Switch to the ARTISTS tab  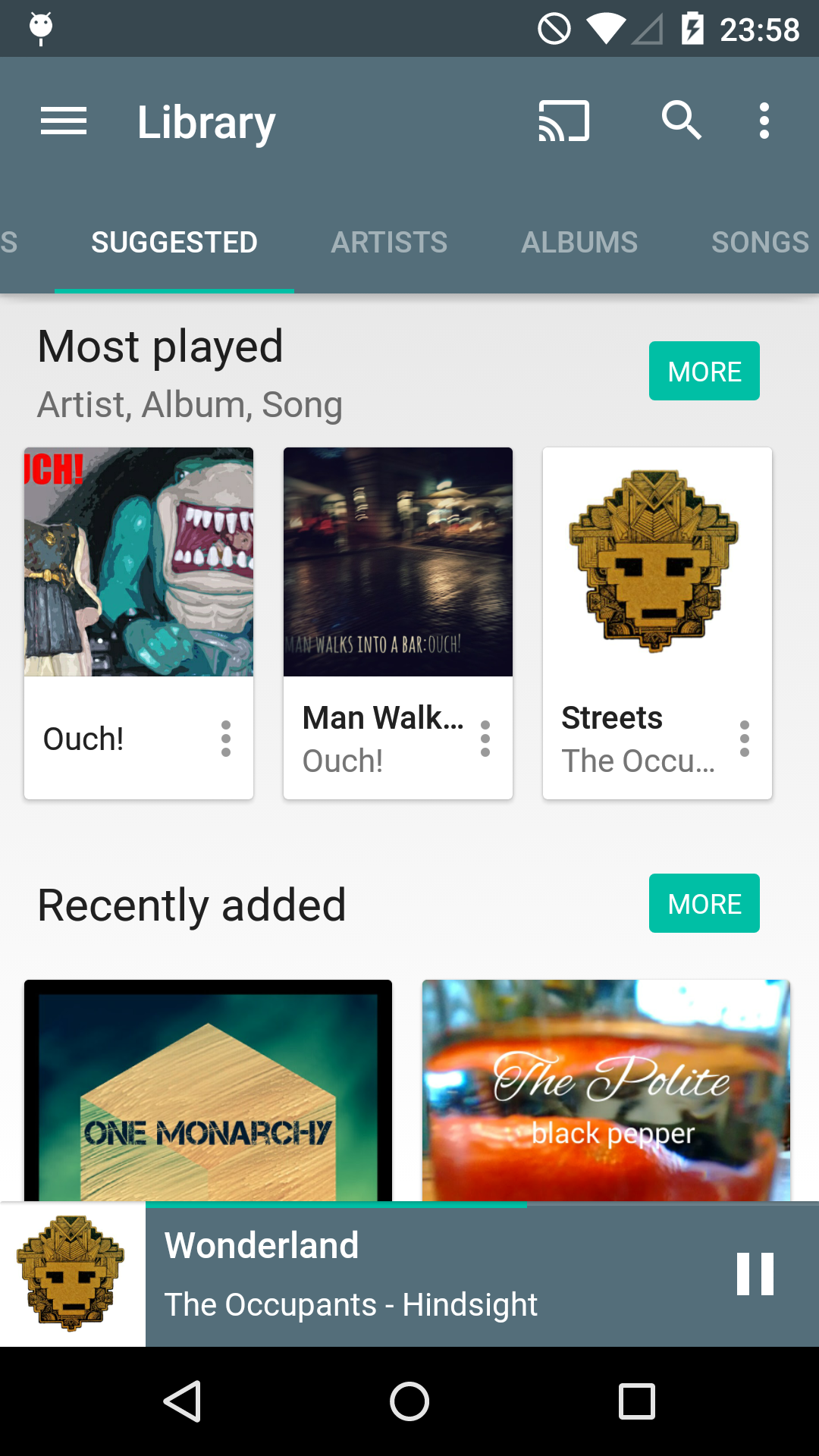(388, 243)
